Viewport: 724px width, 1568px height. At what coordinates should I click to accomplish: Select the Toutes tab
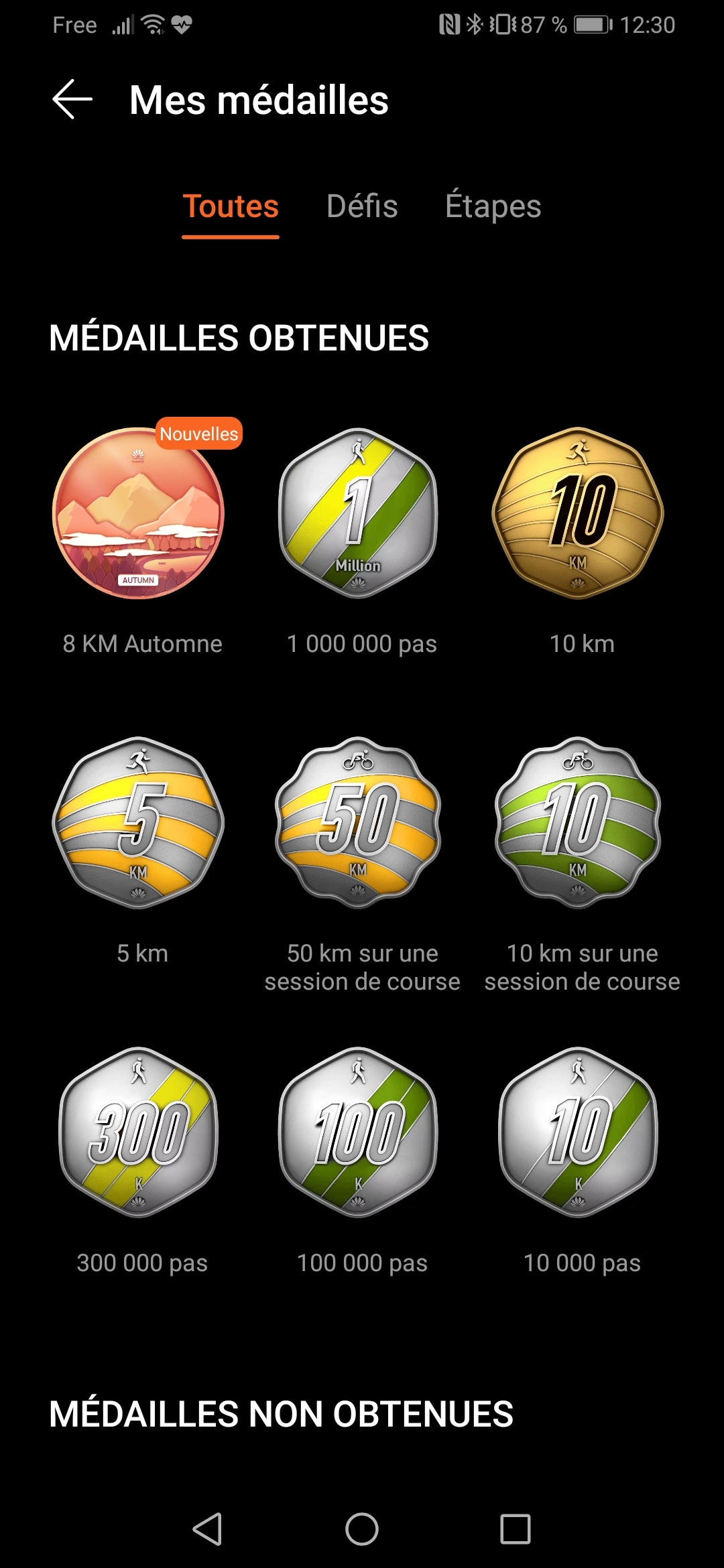pyautogui.click(x=231, y=206)
